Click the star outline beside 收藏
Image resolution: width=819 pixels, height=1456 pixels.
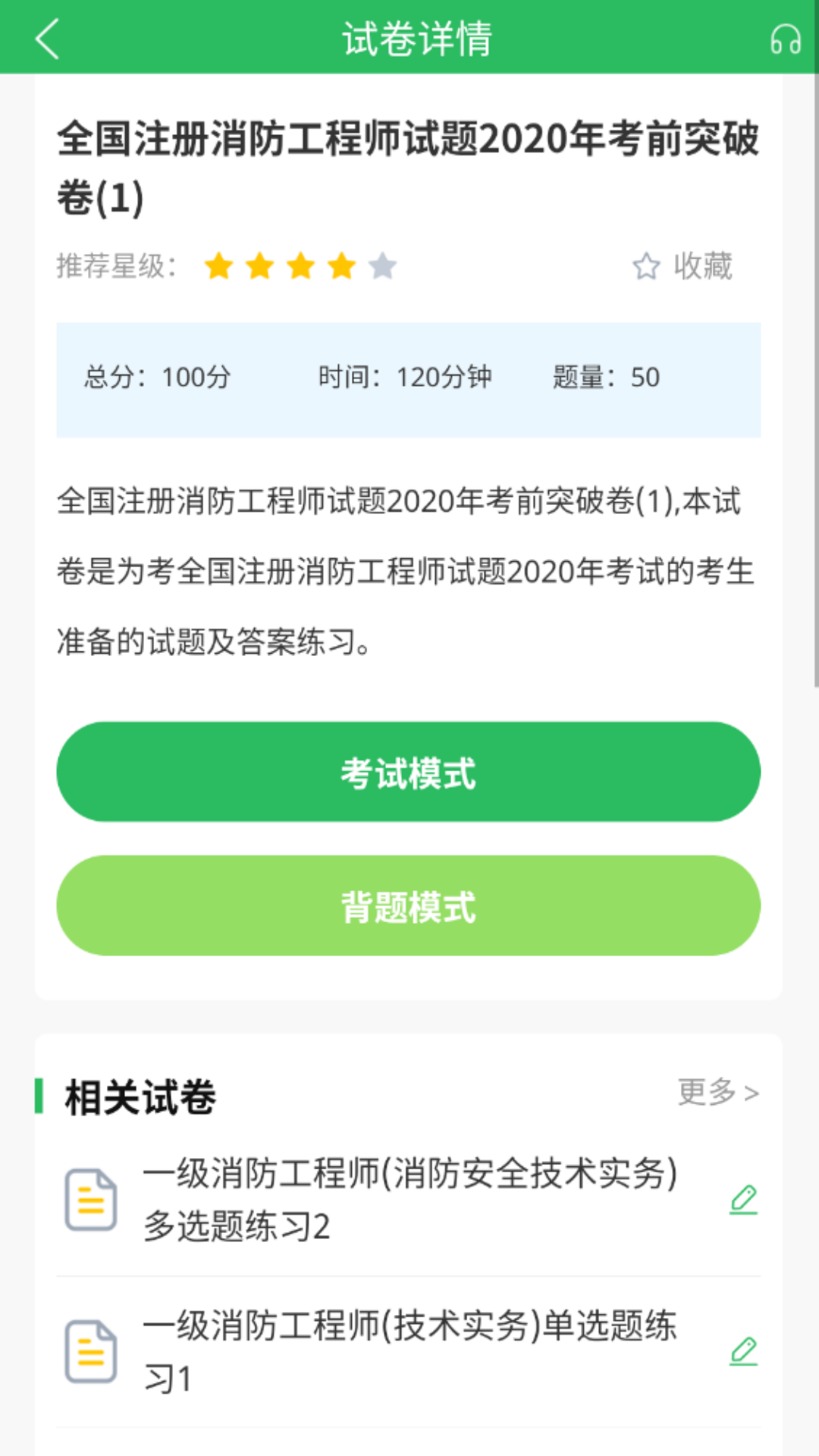[x=645, y=267]
